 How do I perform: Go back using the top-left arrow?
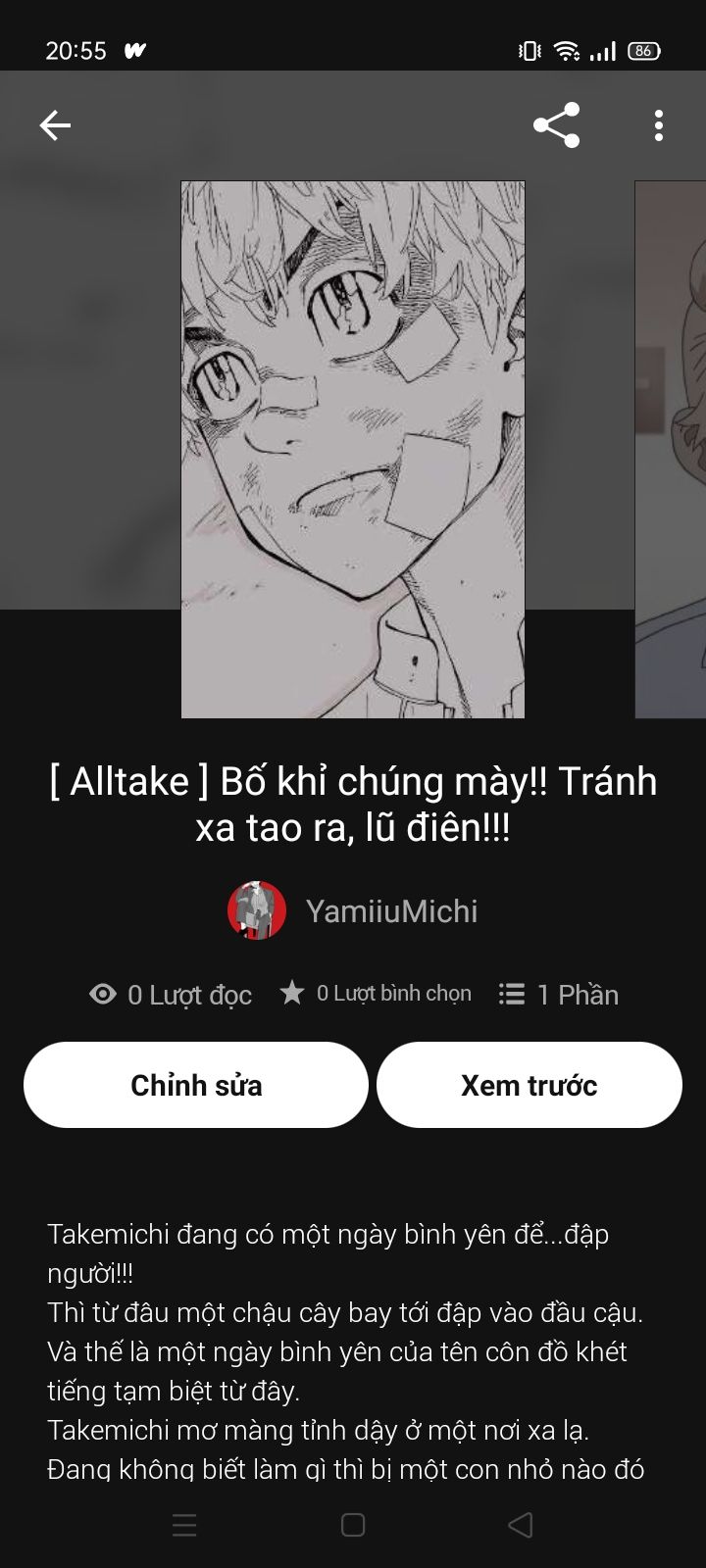click(x=55, y=125)
